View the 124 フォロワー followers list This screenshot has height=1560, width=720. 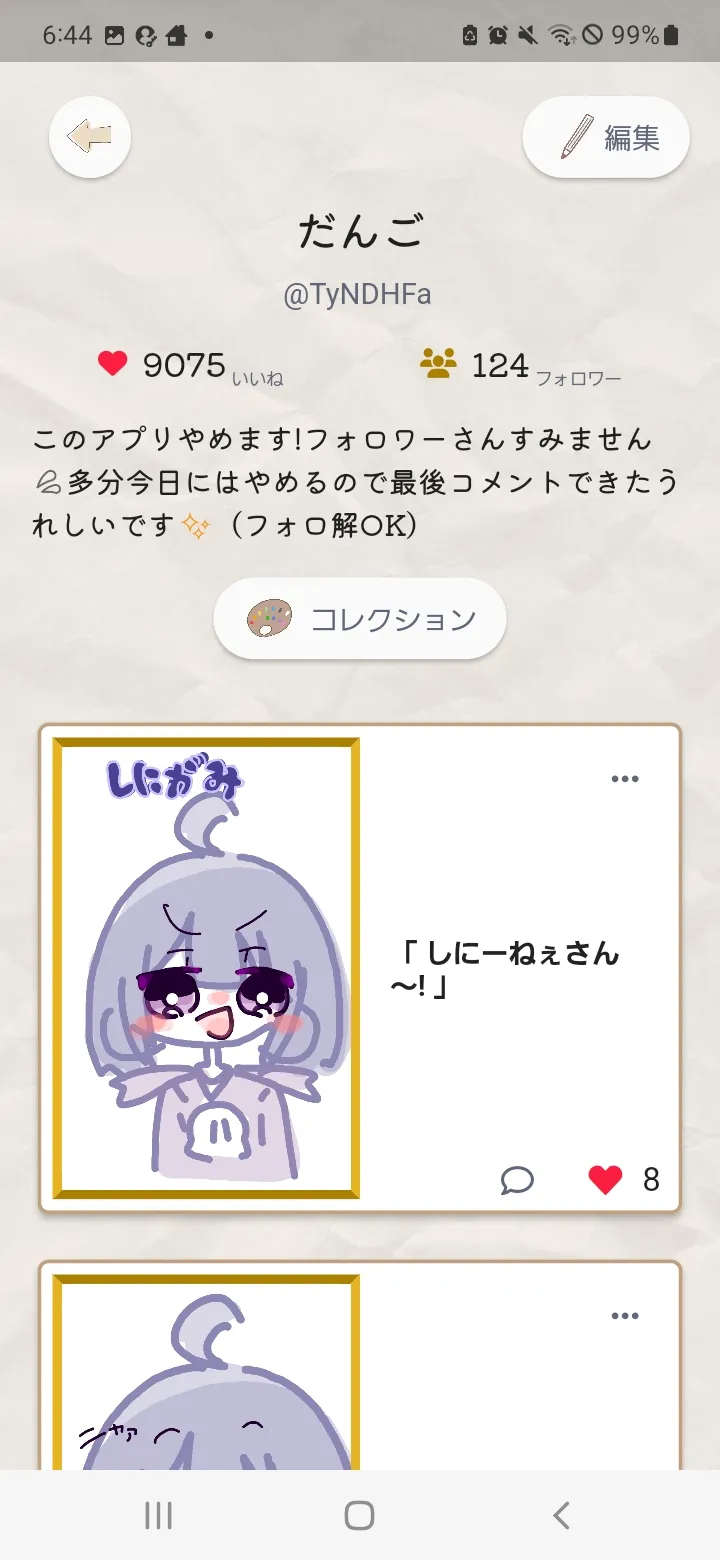[520, 365]
